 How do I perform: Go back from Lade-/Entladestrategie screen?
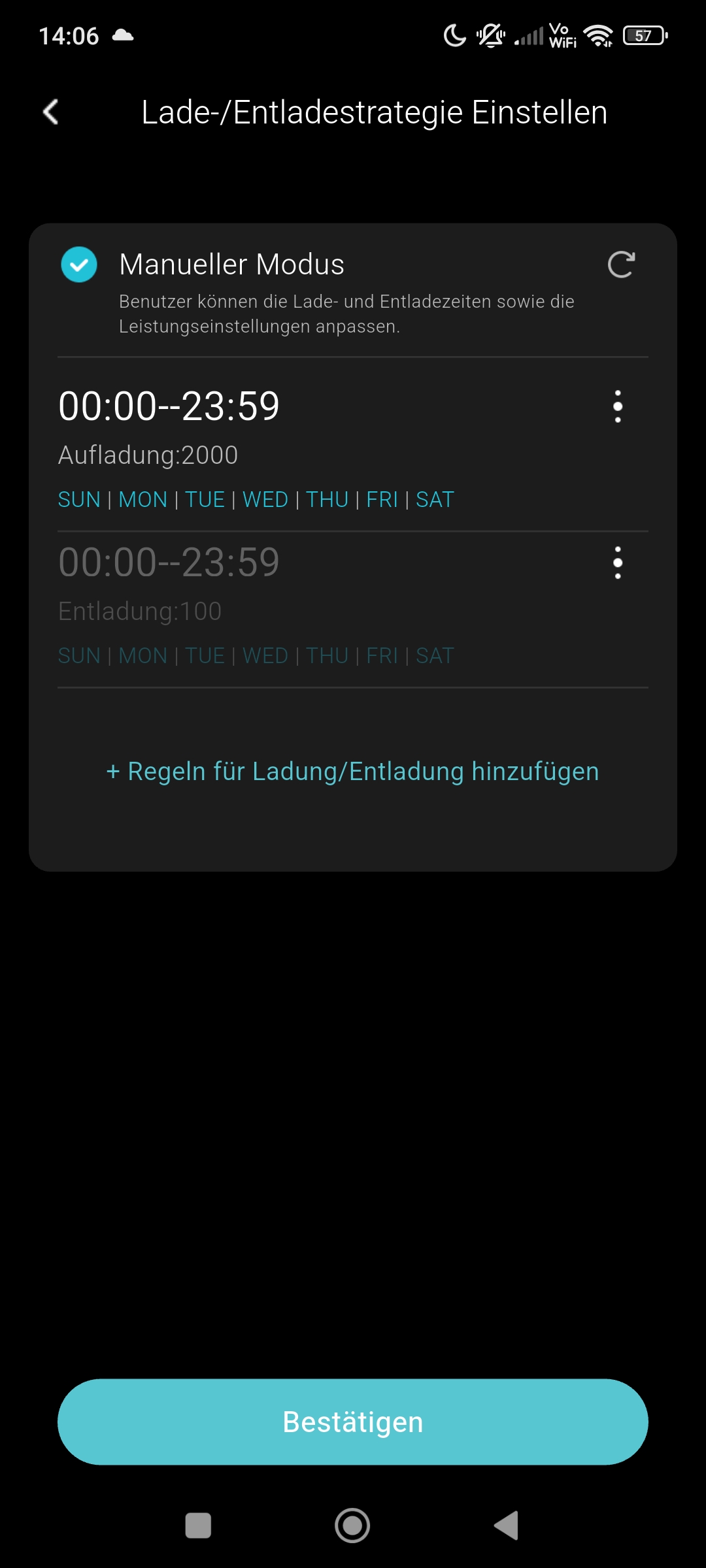[51, 112]
